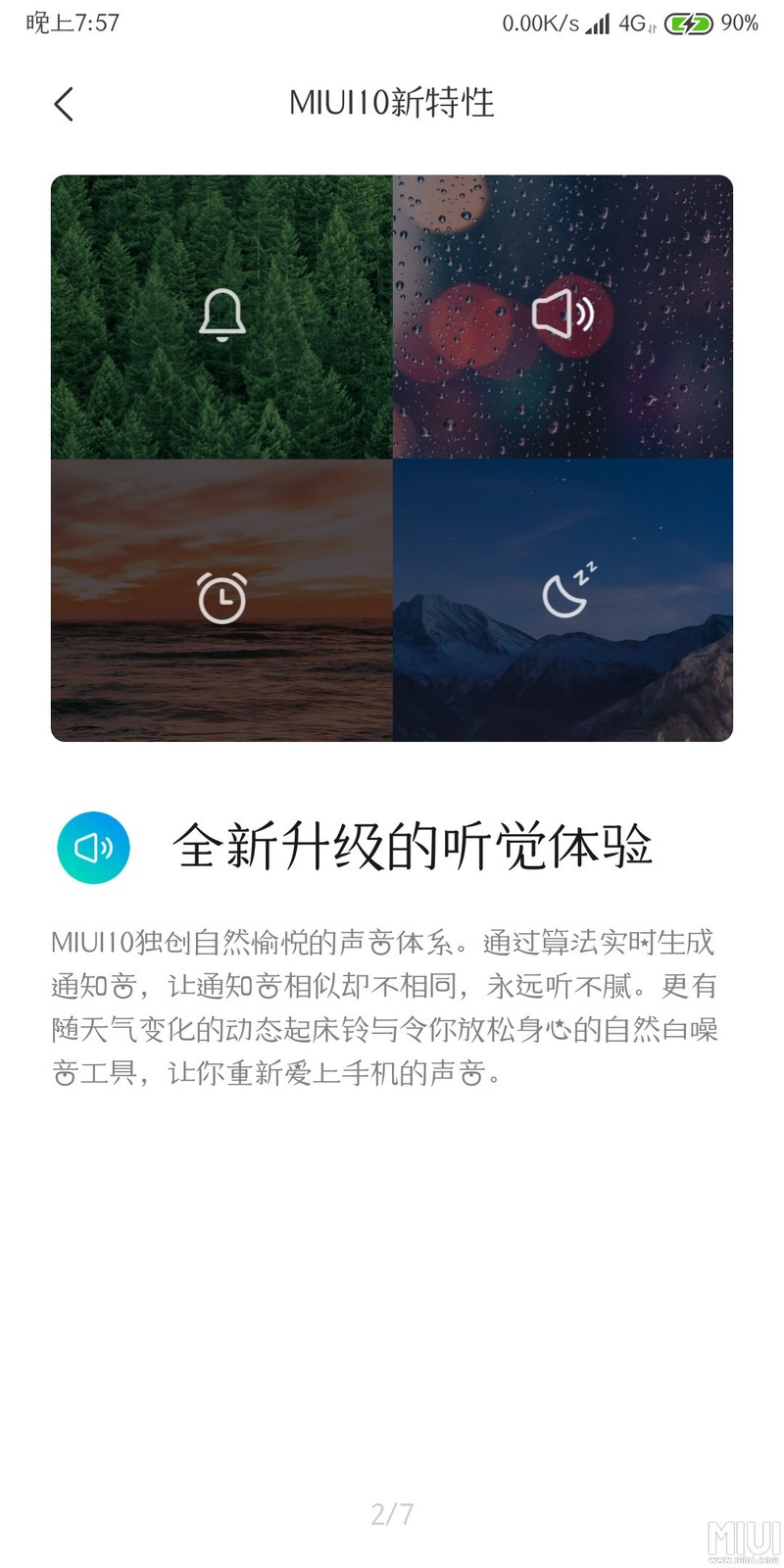
Task: Open the MIUI10新特性 title header
Action: coord(392,103)
